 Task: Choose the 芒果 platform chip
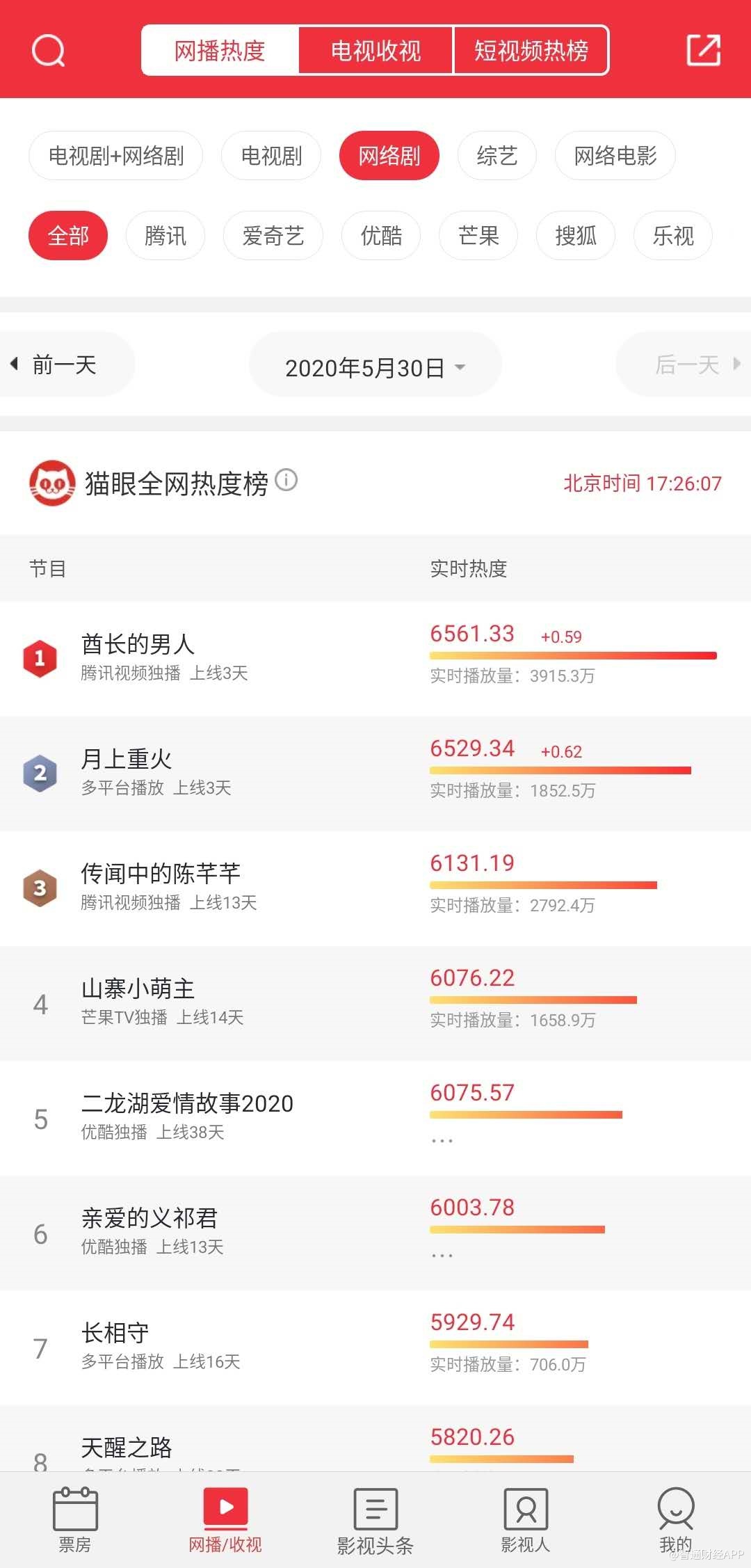click(478, 236)
